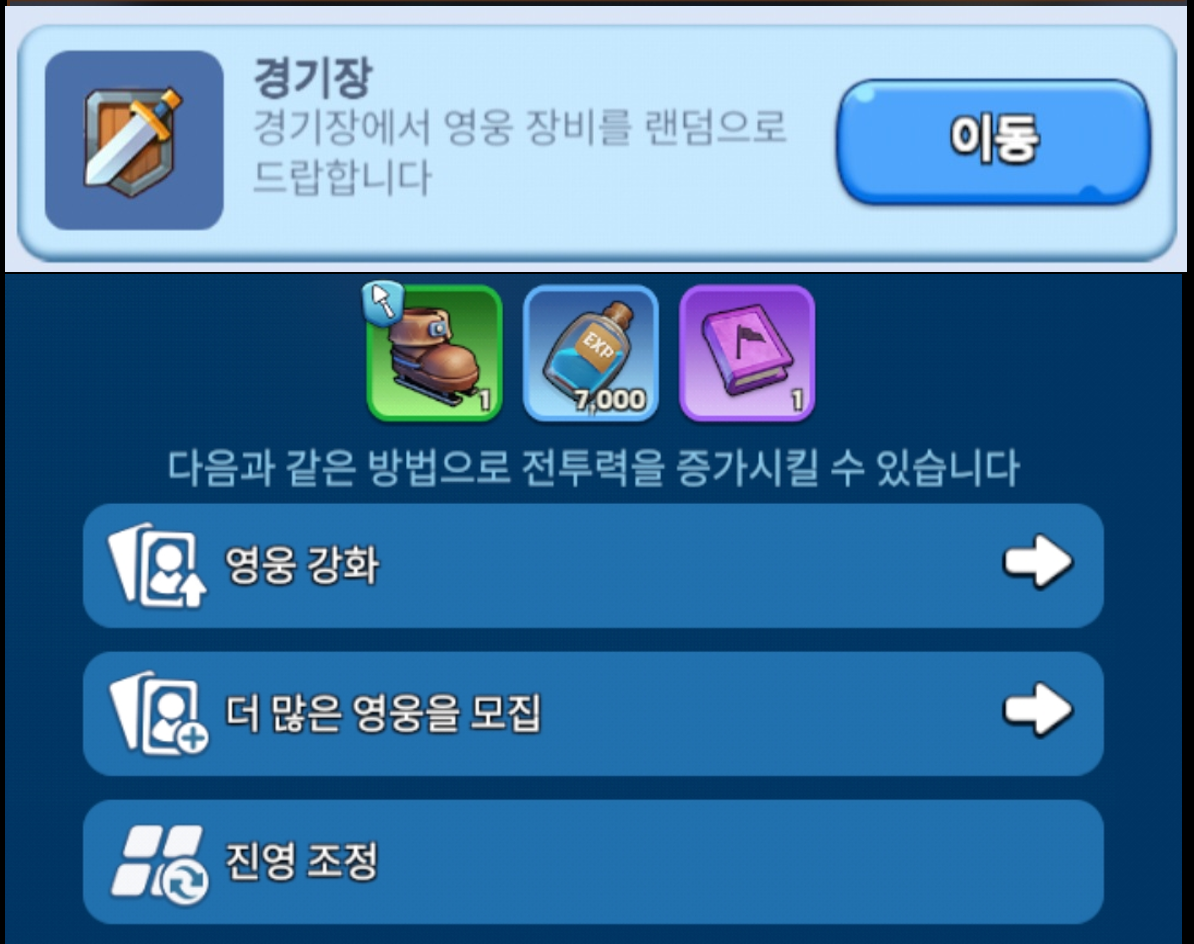This screenshot has width=1194, height=944.
Task: View the 7,000 EXP potion reward
Action: pos(590,353)
